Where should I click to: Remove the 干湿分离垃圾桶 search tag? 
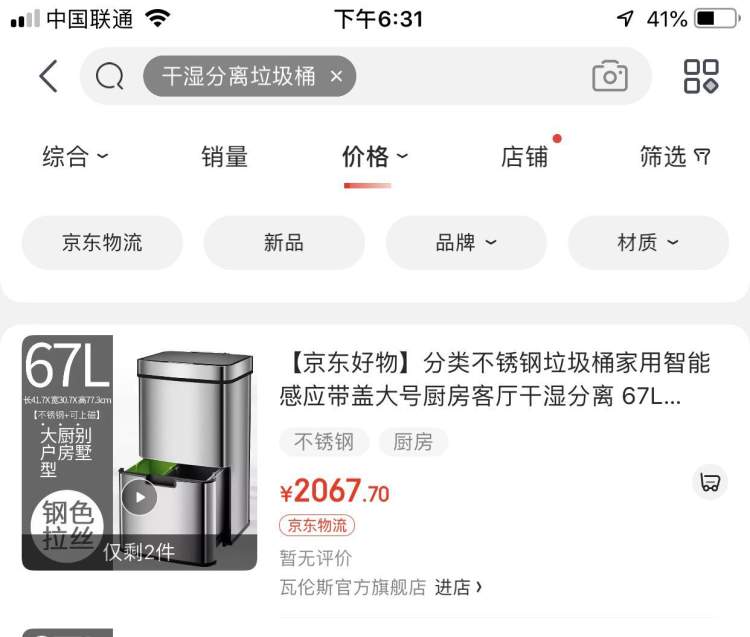pyautogui.click(x=336, y=77)
